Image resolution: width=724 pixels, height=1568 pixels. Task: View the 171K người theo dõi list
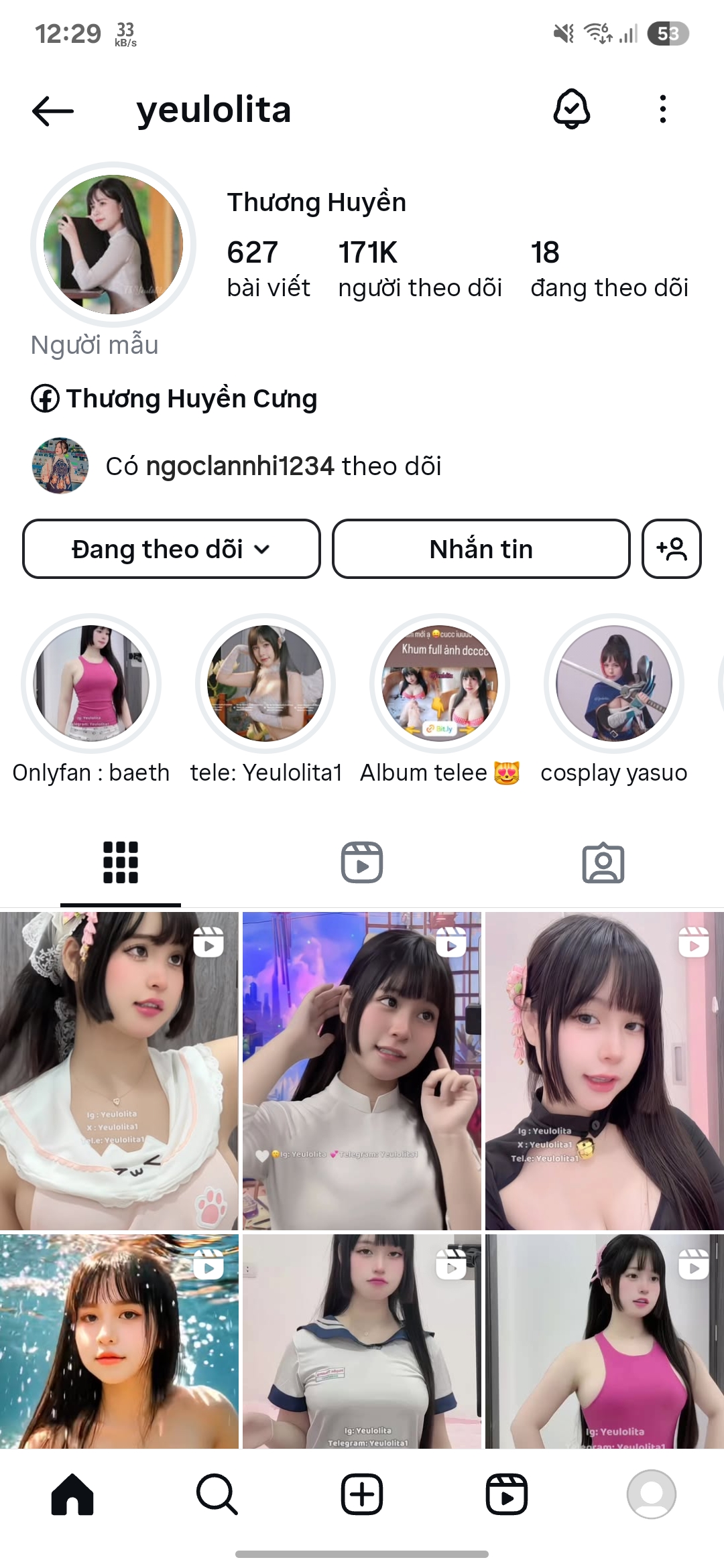(x=420, y=269)
